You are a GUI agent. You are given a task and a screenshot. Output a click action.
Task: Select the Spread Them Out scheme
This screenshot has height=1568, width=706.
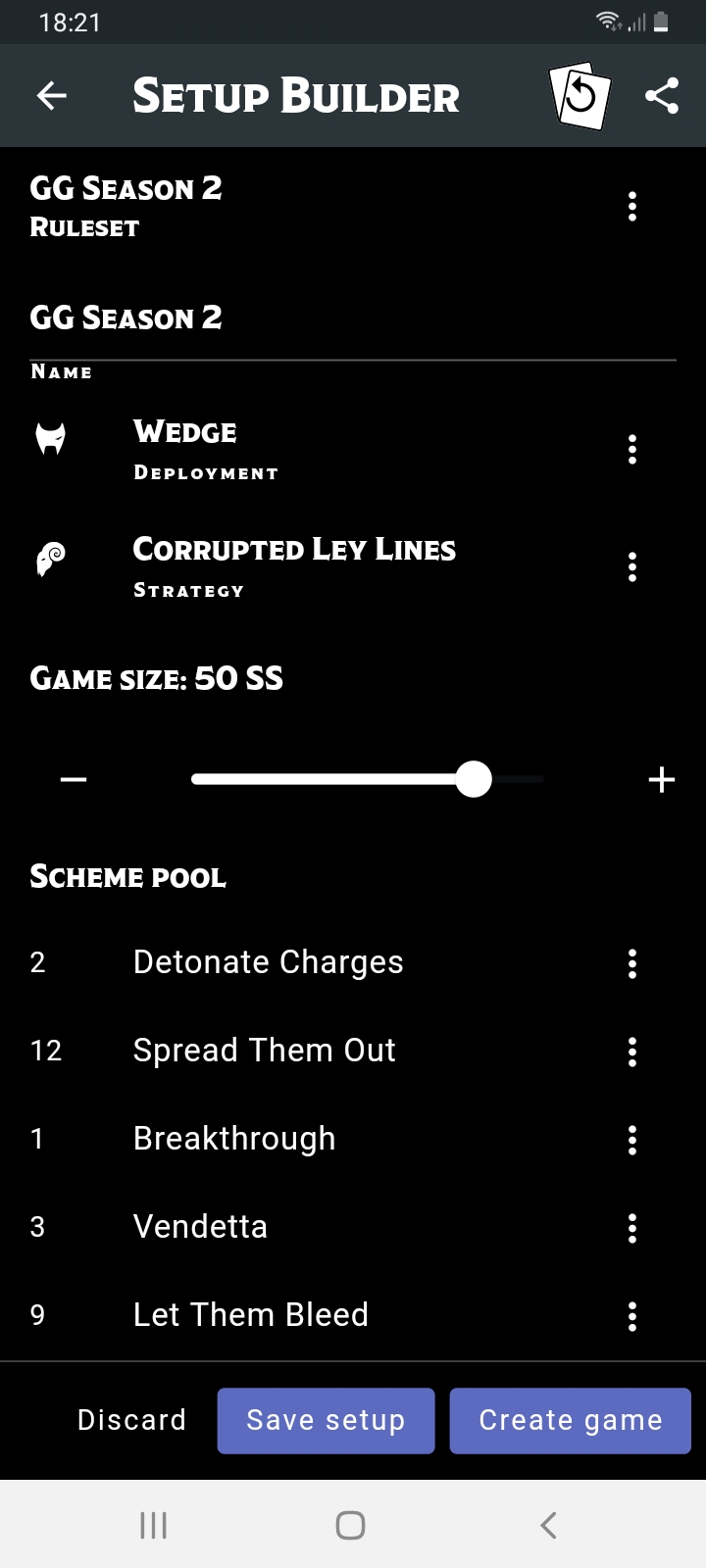point(264,1051)
